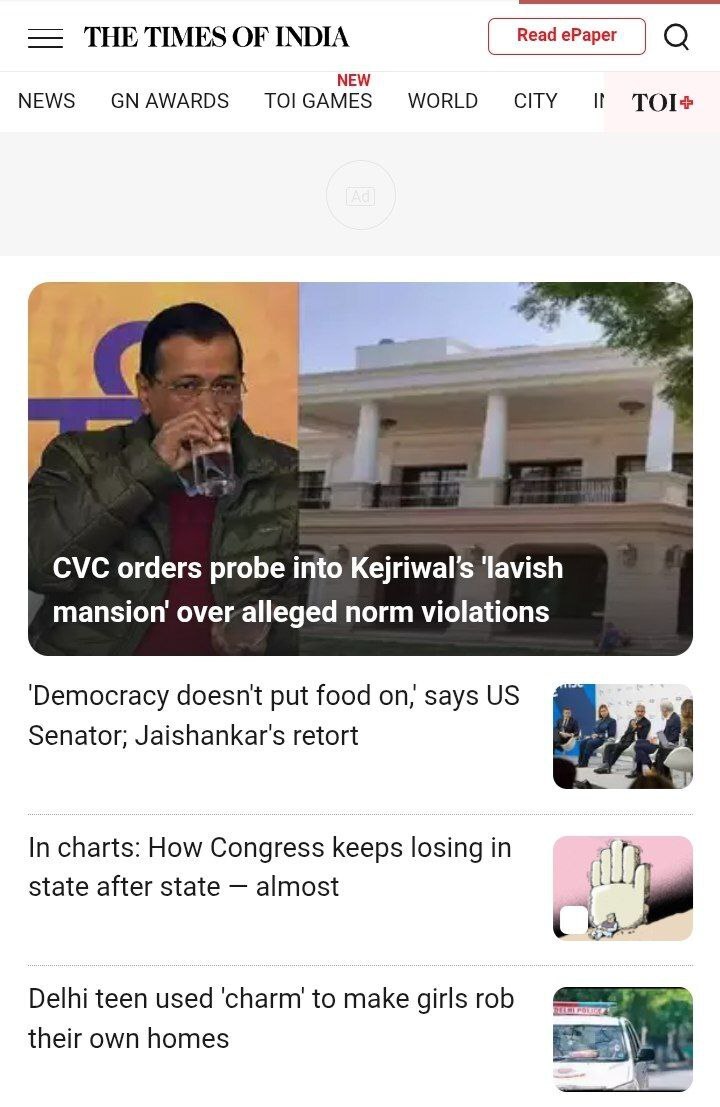The height and width of the screenshot is (1107, 720).
Task: Read the Jaishankar's retort article
Action: pos(275,716)
